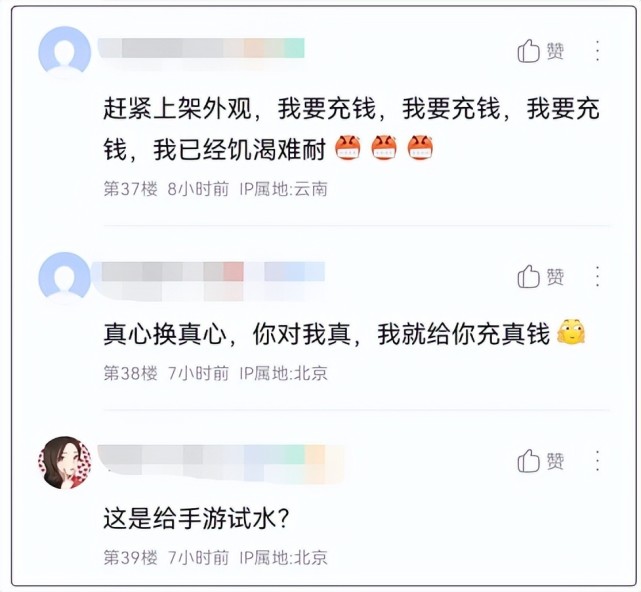Open overflow menu on 第37楼 comment
Image resolution: width=641 pixels, height=592 pixels.
point(597,51)
